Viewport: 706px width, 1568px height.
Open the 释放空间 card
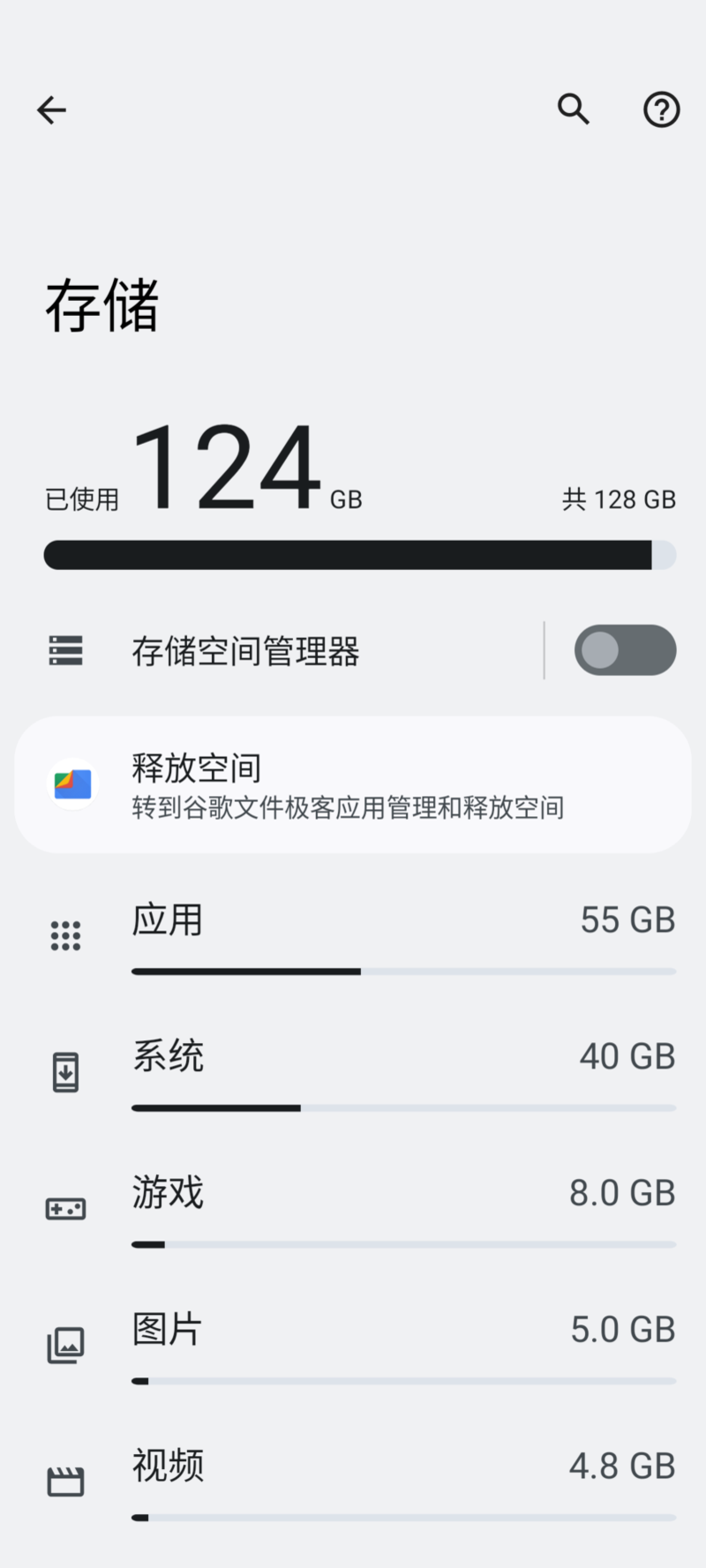point(353,784)
